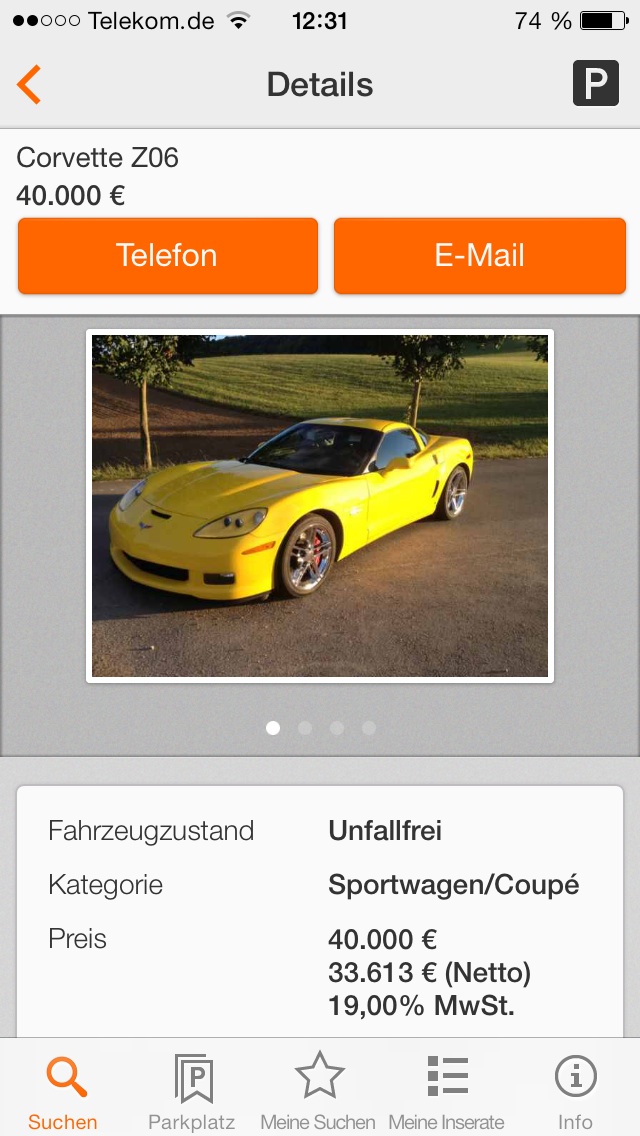Go back using the orange arrow
640x1136 pixels.
pos(30,85)
